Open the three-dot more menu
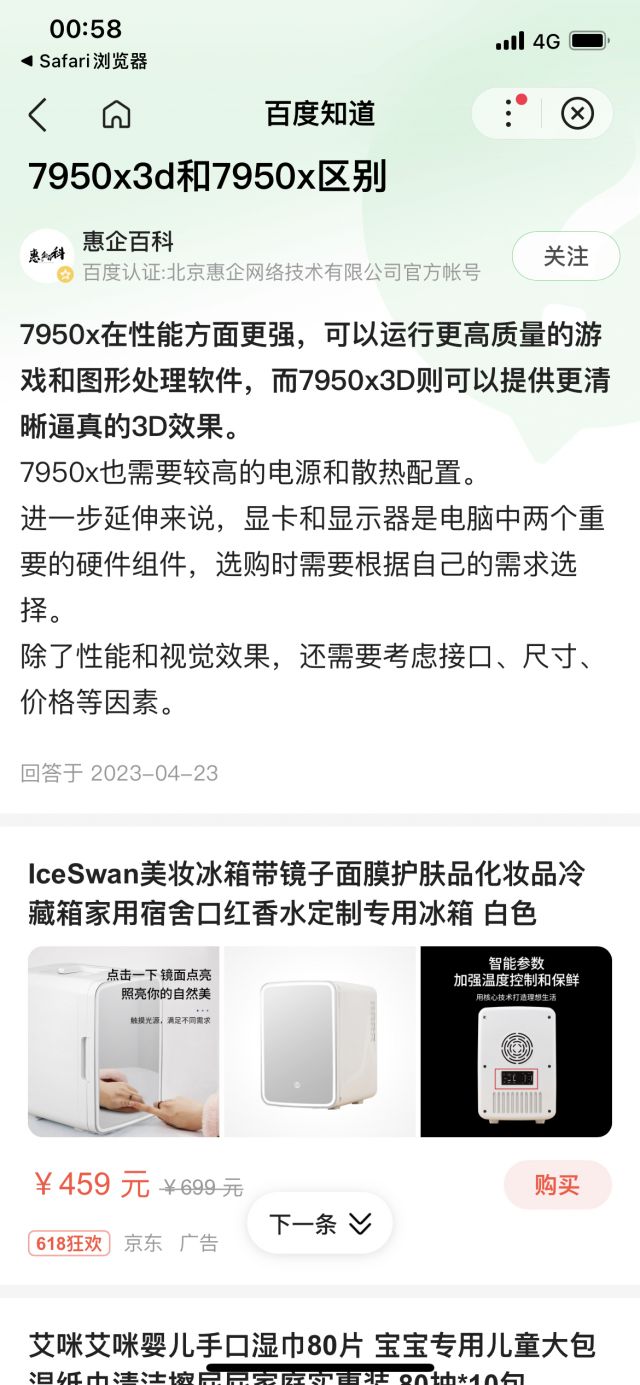640x1385 pixels. pos(509,114)
